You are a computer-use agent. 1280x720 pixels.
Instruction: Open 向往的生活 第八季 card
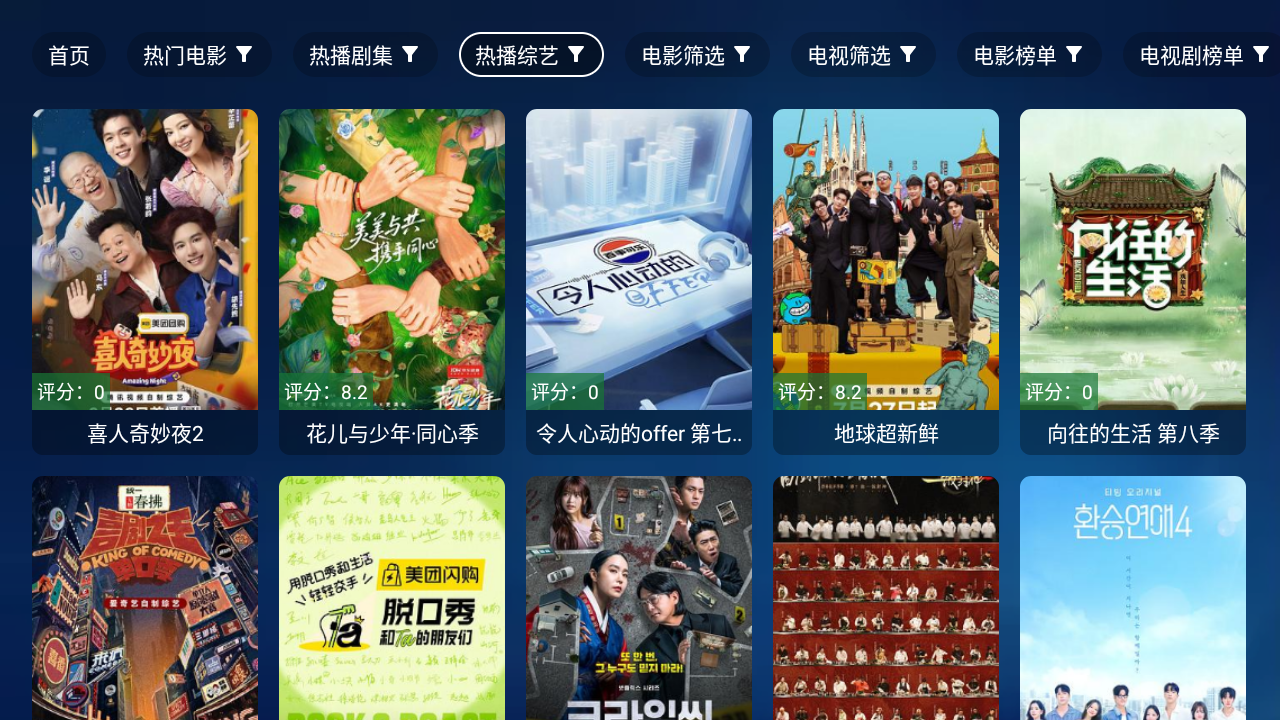[x=1133, y=280]
